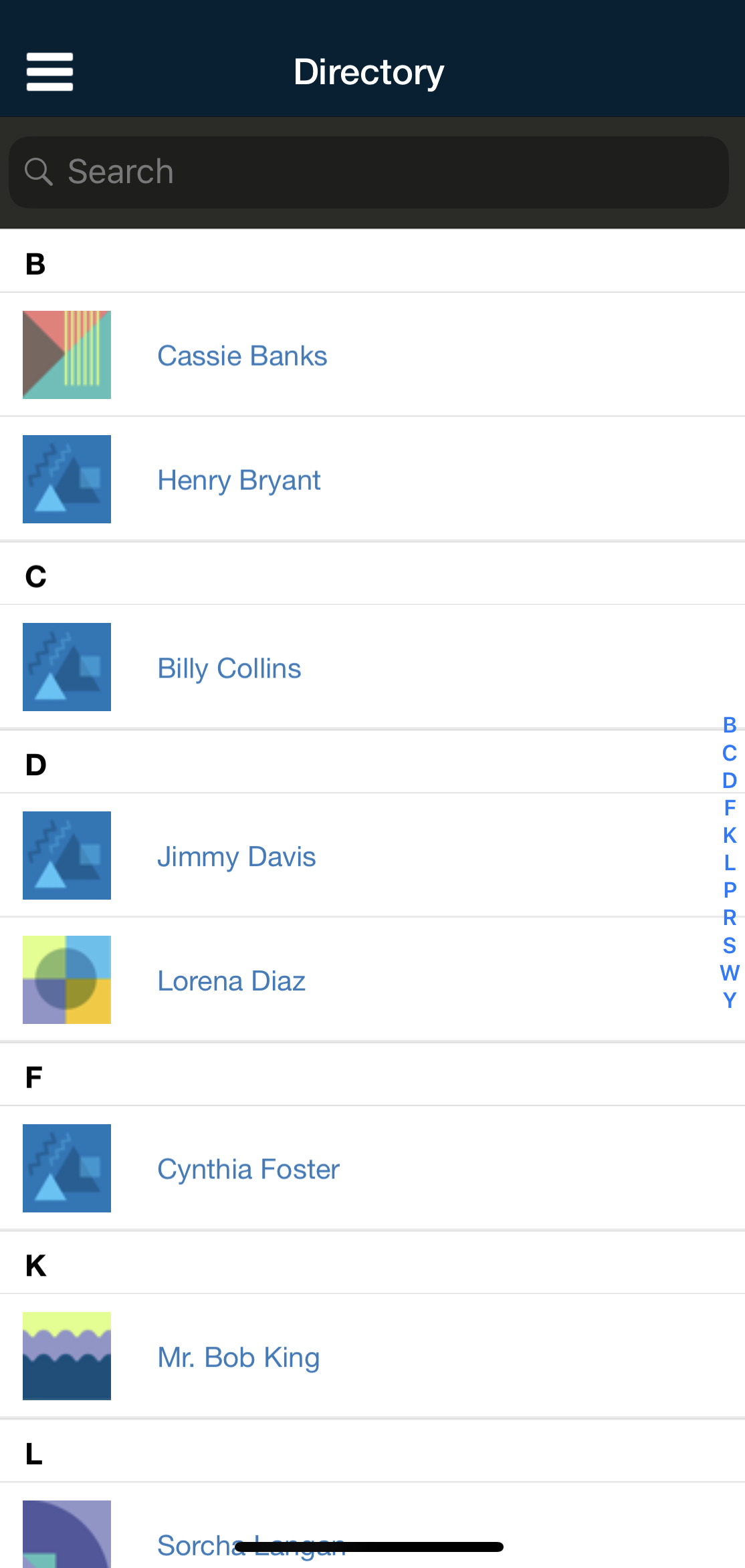Open the hamburger menu

(x=49, y=72)
